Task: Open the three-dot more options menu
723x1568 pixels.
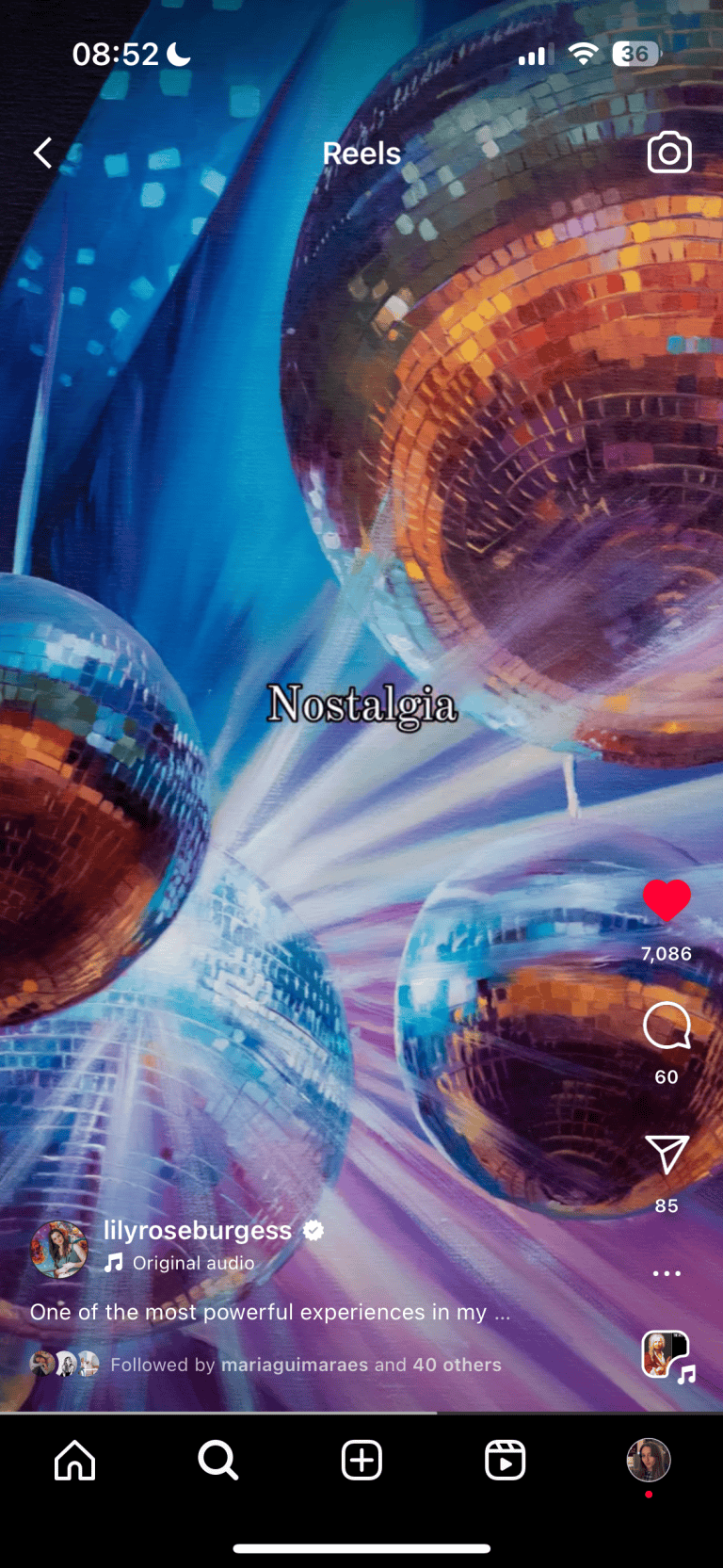Action: pos(667,1273)
